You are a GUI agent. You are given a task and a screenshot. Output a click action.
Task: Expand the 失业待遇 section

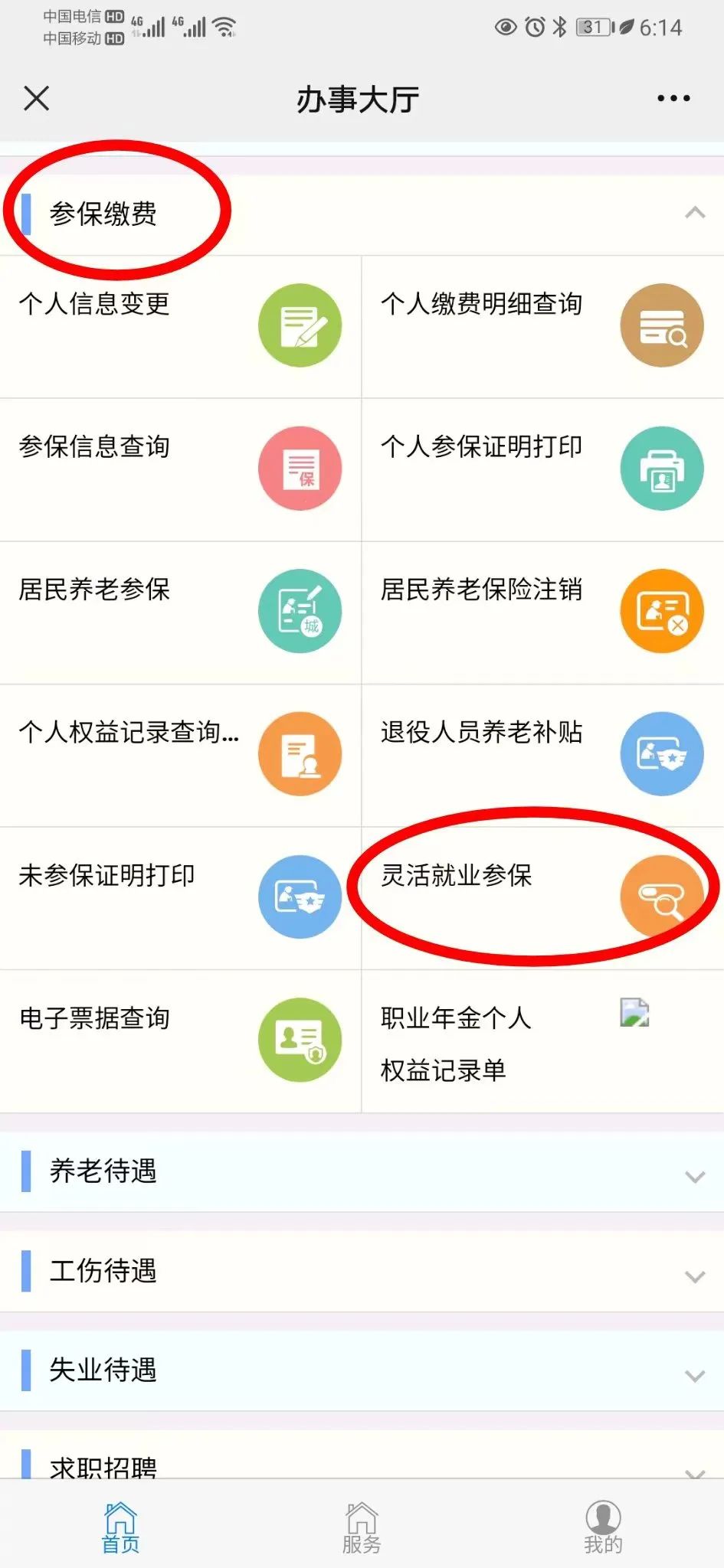(362, 1370)
